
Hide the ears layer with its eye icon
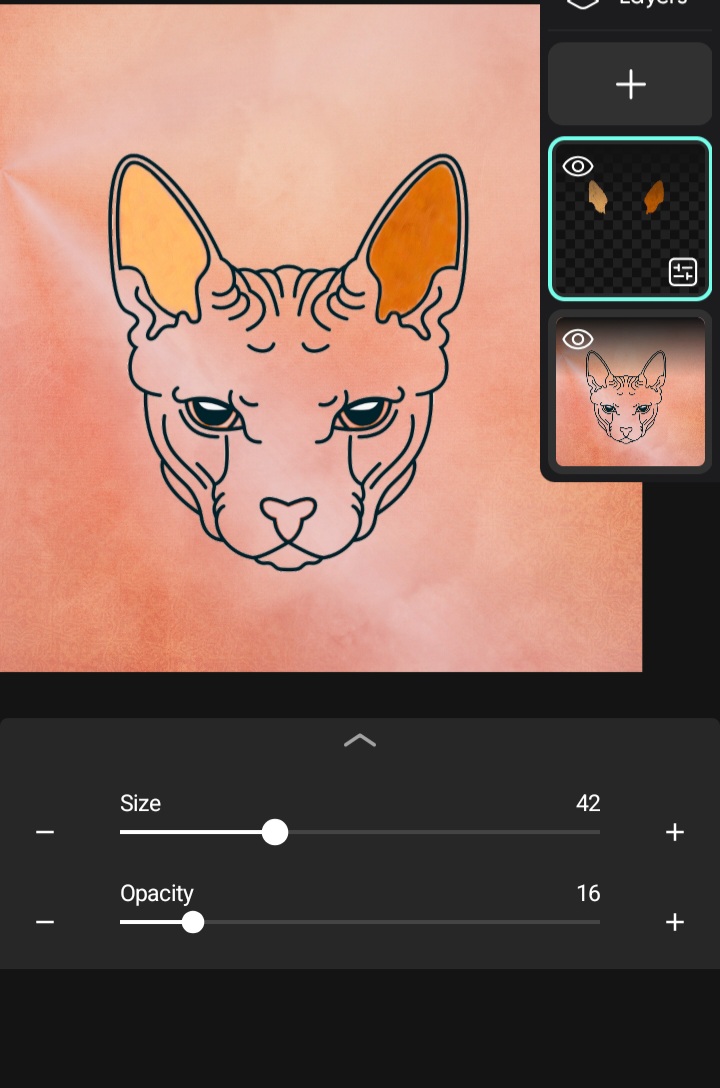tap(578, 167)
